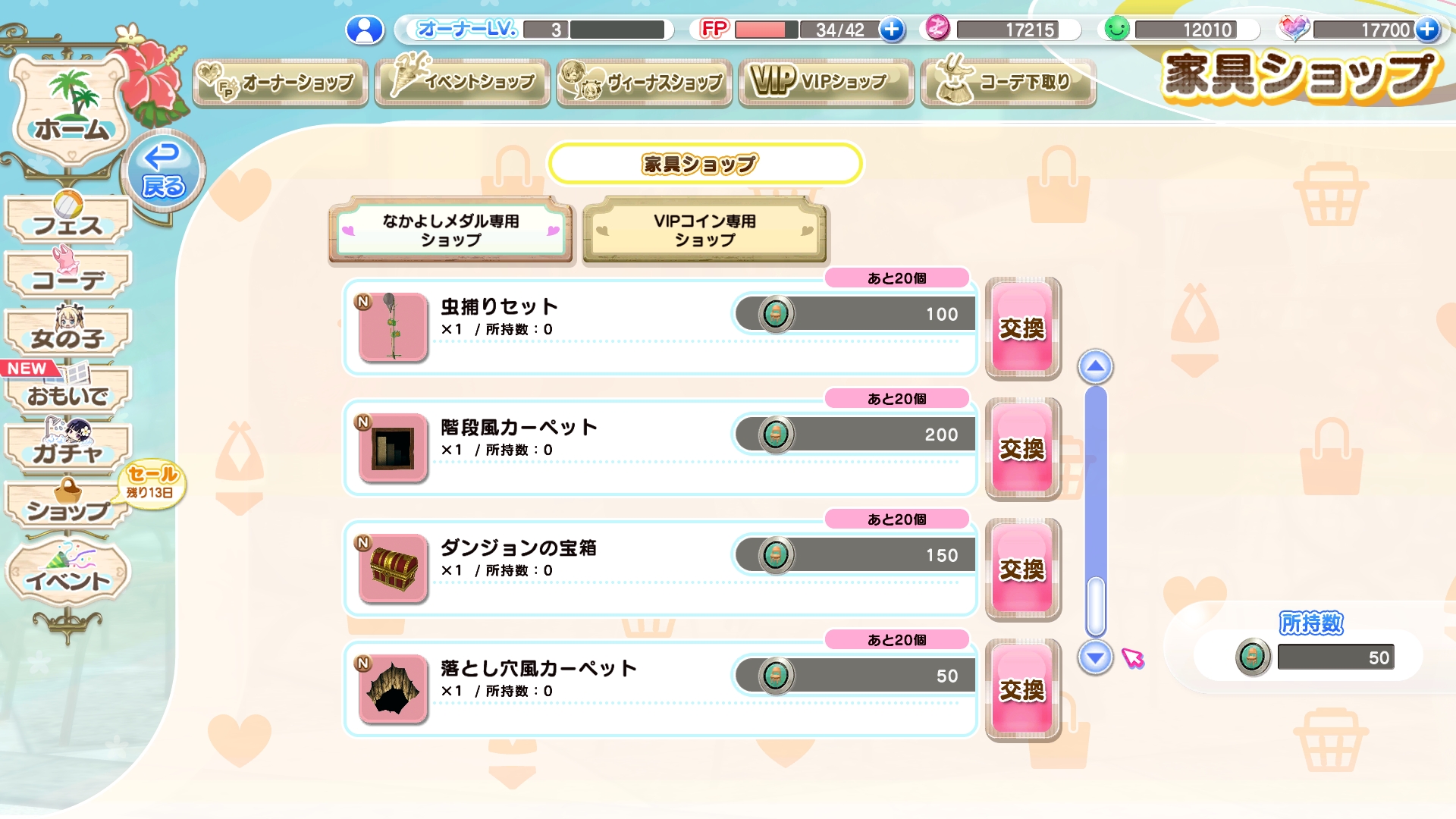This screenshot has height=819, width=1456.
Task: Tap the 戻る back button
Action: coord(163,171)
